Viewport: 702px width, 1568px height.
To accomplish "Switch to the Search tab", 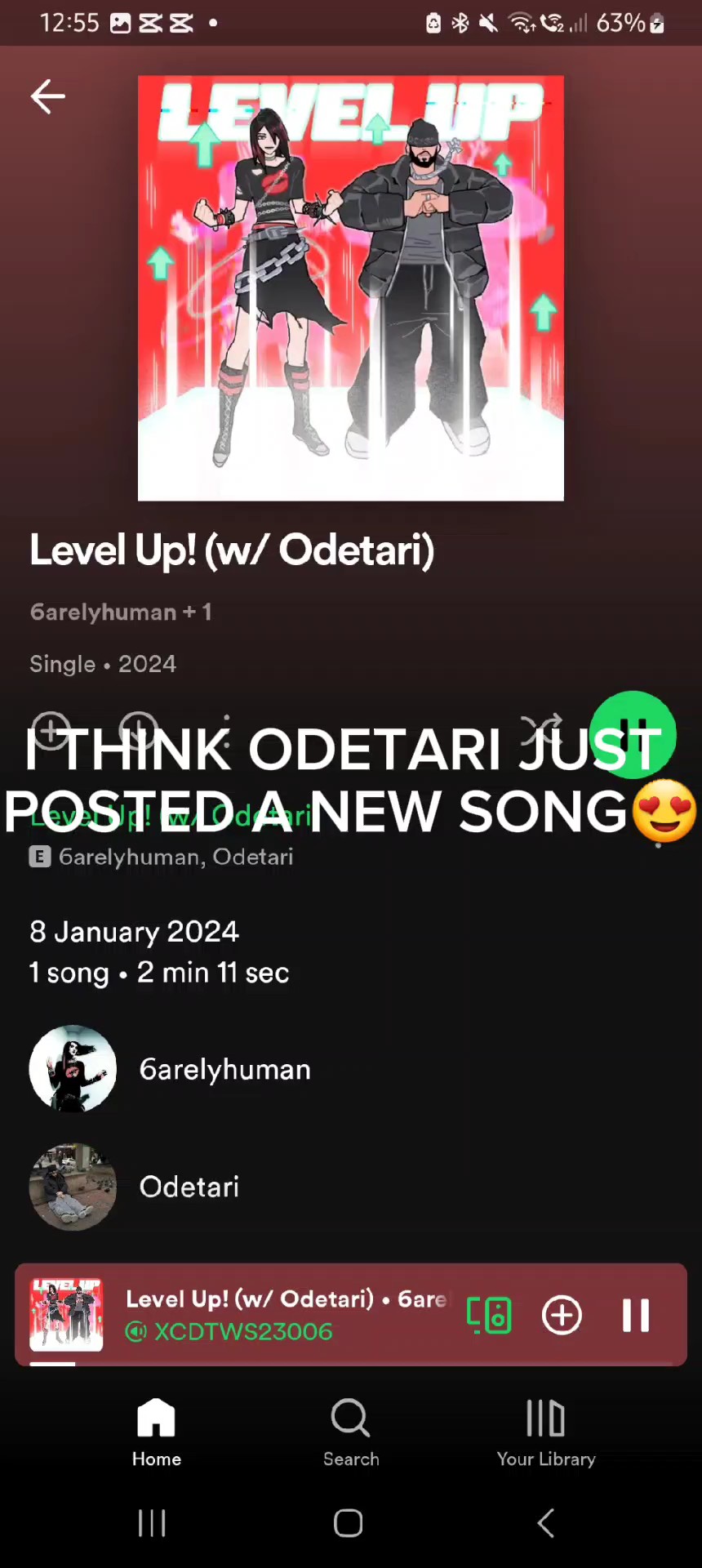I will (x=351, y=1432).
